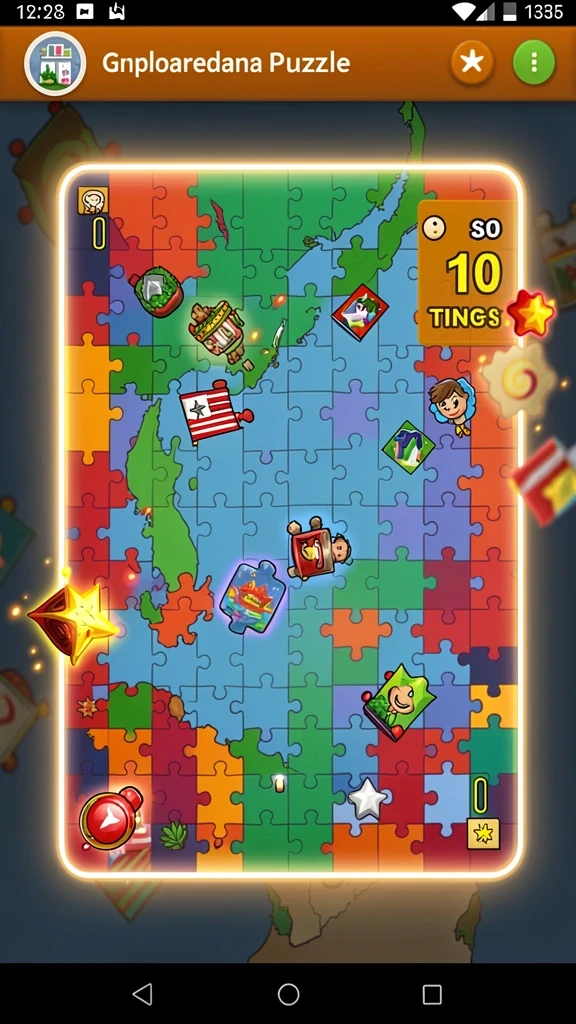This screenshot has height=1024, width=576.
Task: Open recent apps
Action: [432, 994]
